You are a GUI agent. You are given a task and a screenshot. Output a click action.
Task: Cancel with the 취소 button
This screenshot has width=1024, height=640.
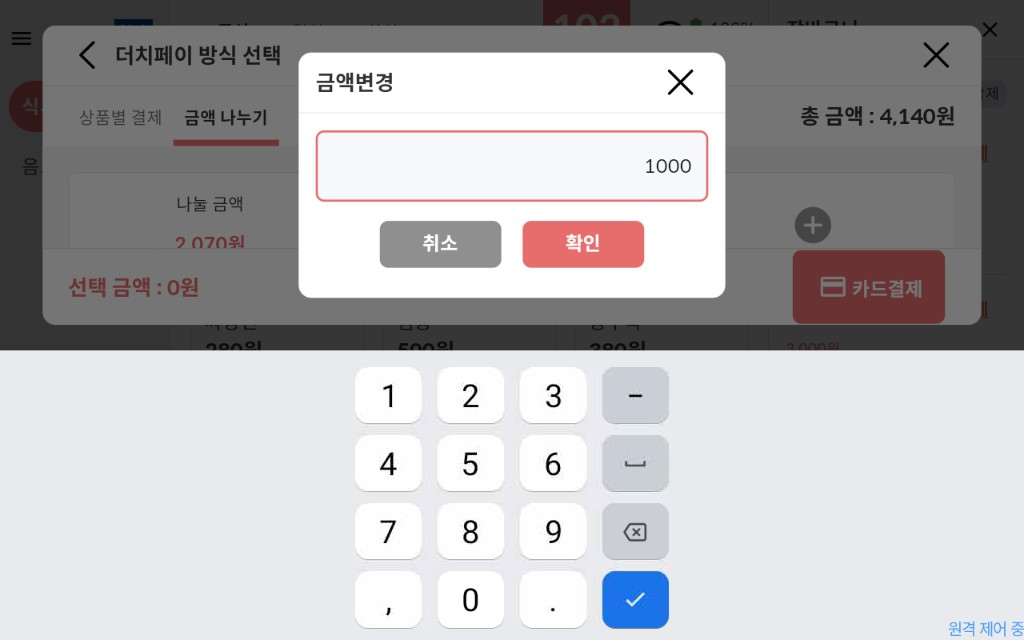tap(440, 244)
